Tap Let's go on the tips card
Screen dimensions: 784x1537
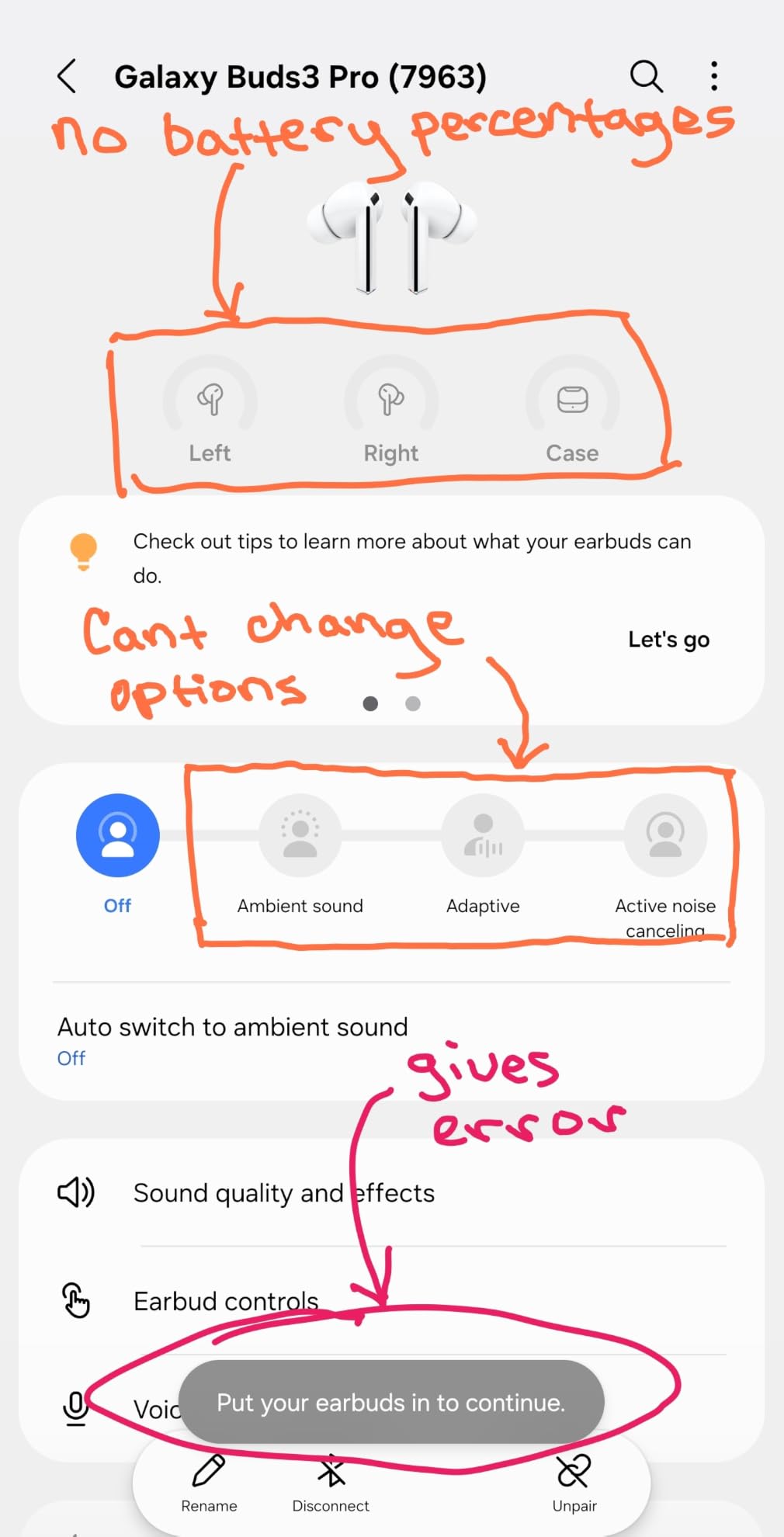668,640
